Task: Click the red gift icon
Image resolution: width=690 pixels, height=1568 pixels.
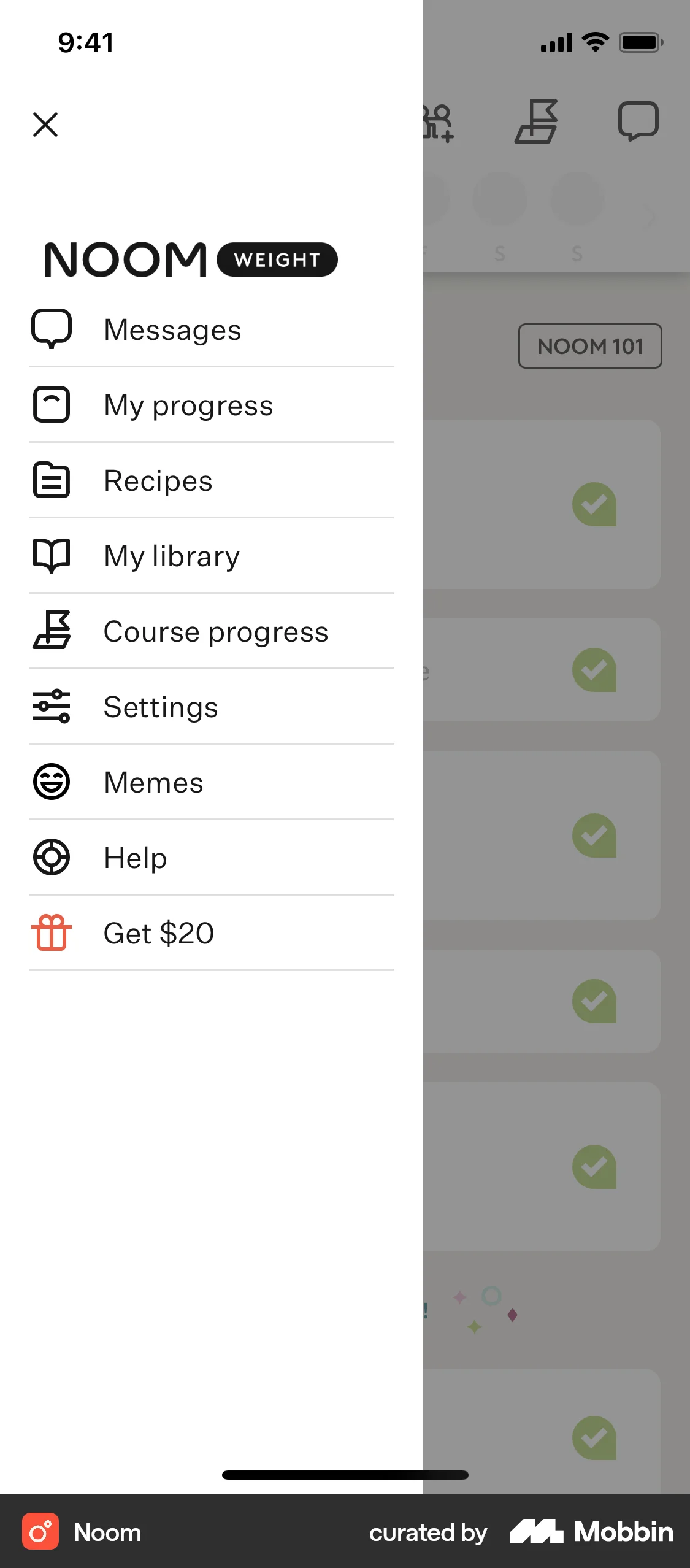Action: [x=53, y=932]
